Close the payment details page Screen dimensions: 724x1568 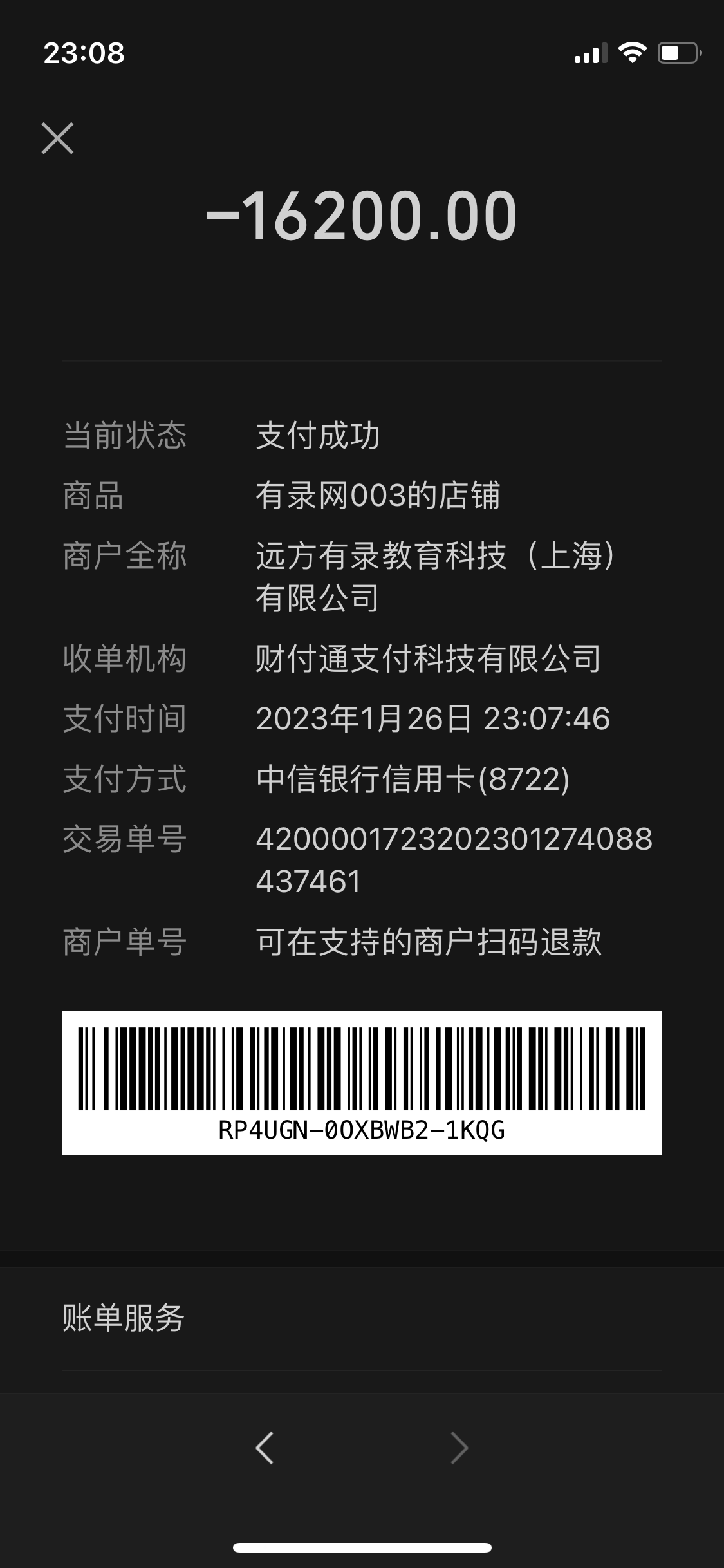(57, 138)
